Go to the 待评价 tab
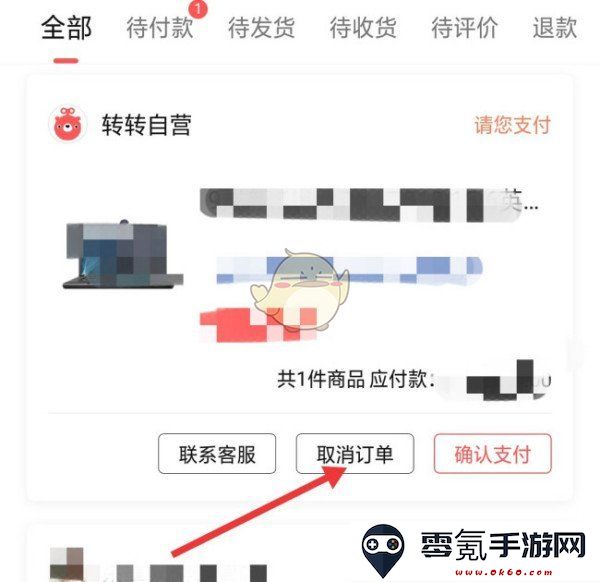600x582 pixels. 464,29
